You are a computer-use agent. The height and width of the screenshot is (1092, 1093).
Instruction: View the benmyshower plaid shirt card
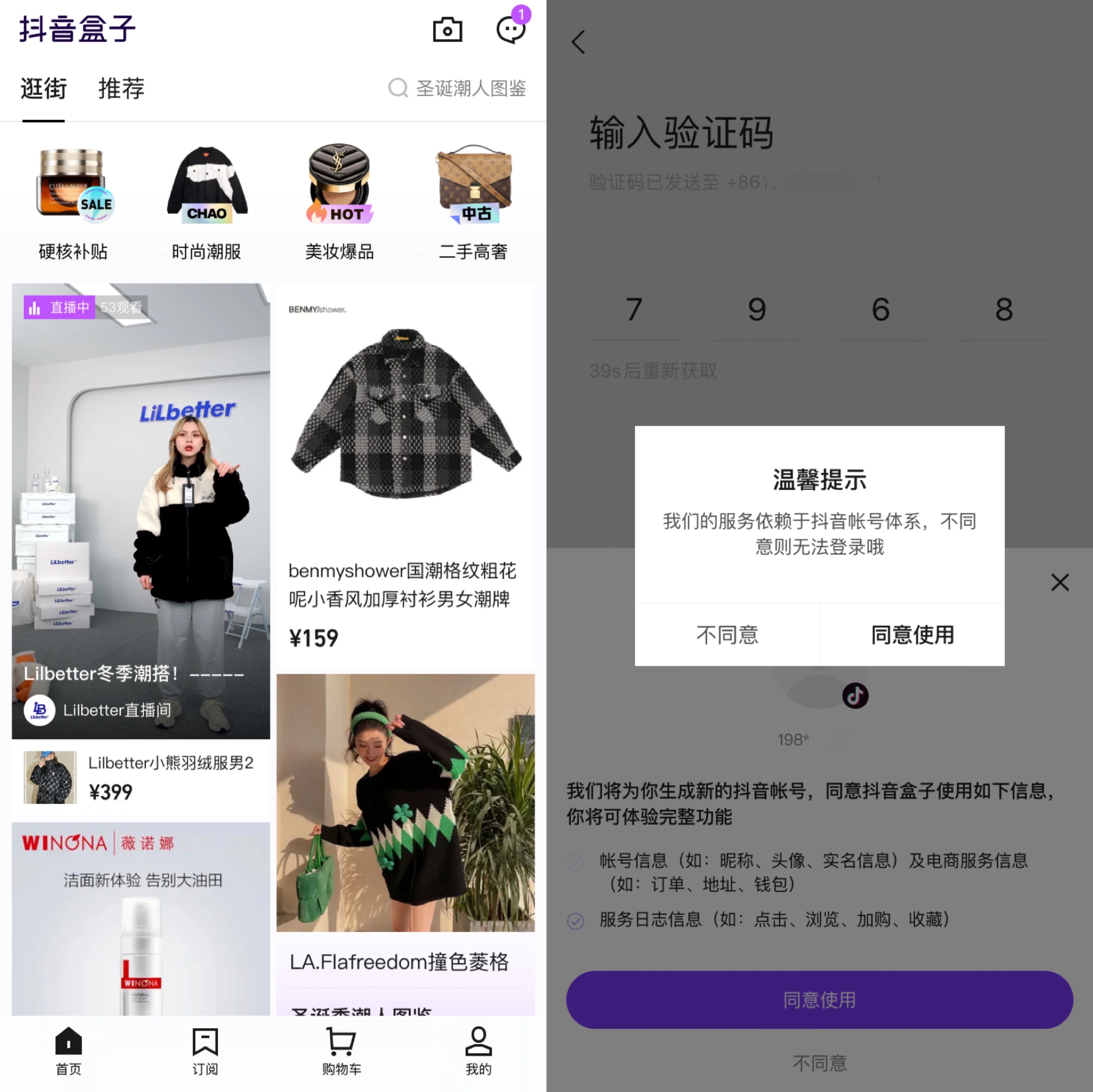tap(405, 475)
